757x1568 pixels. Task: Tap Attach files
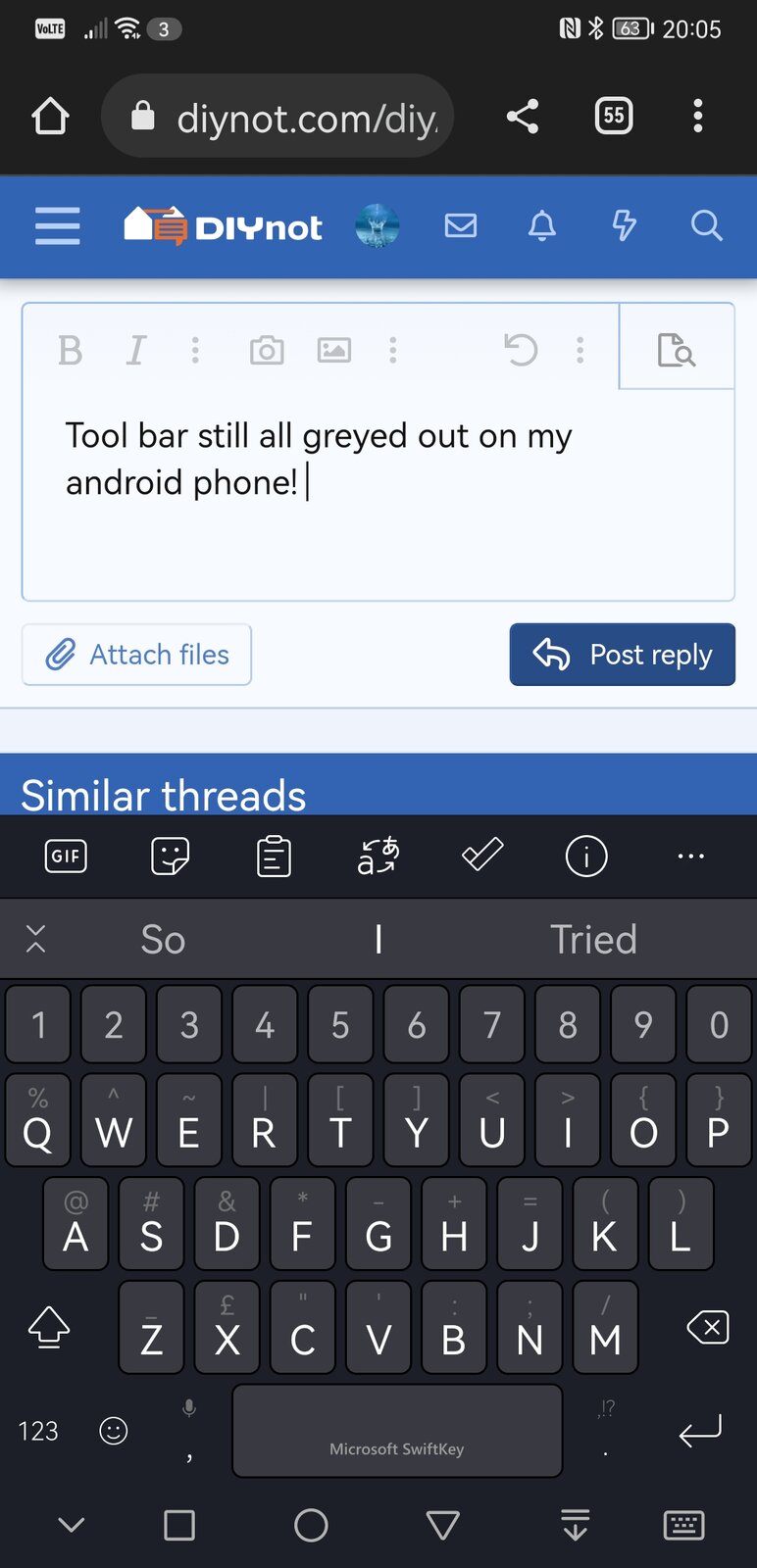click(137, 655)
